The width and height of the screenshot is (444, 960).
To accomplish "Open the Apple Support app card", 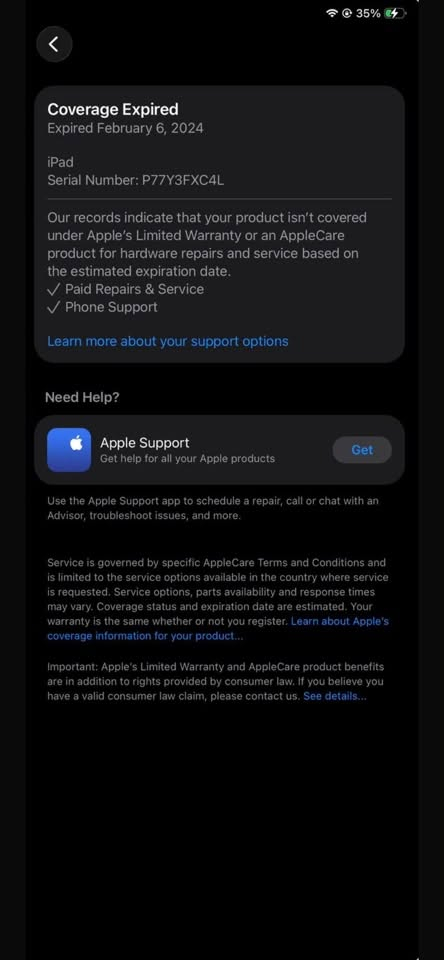I will (x=219, y=450).
